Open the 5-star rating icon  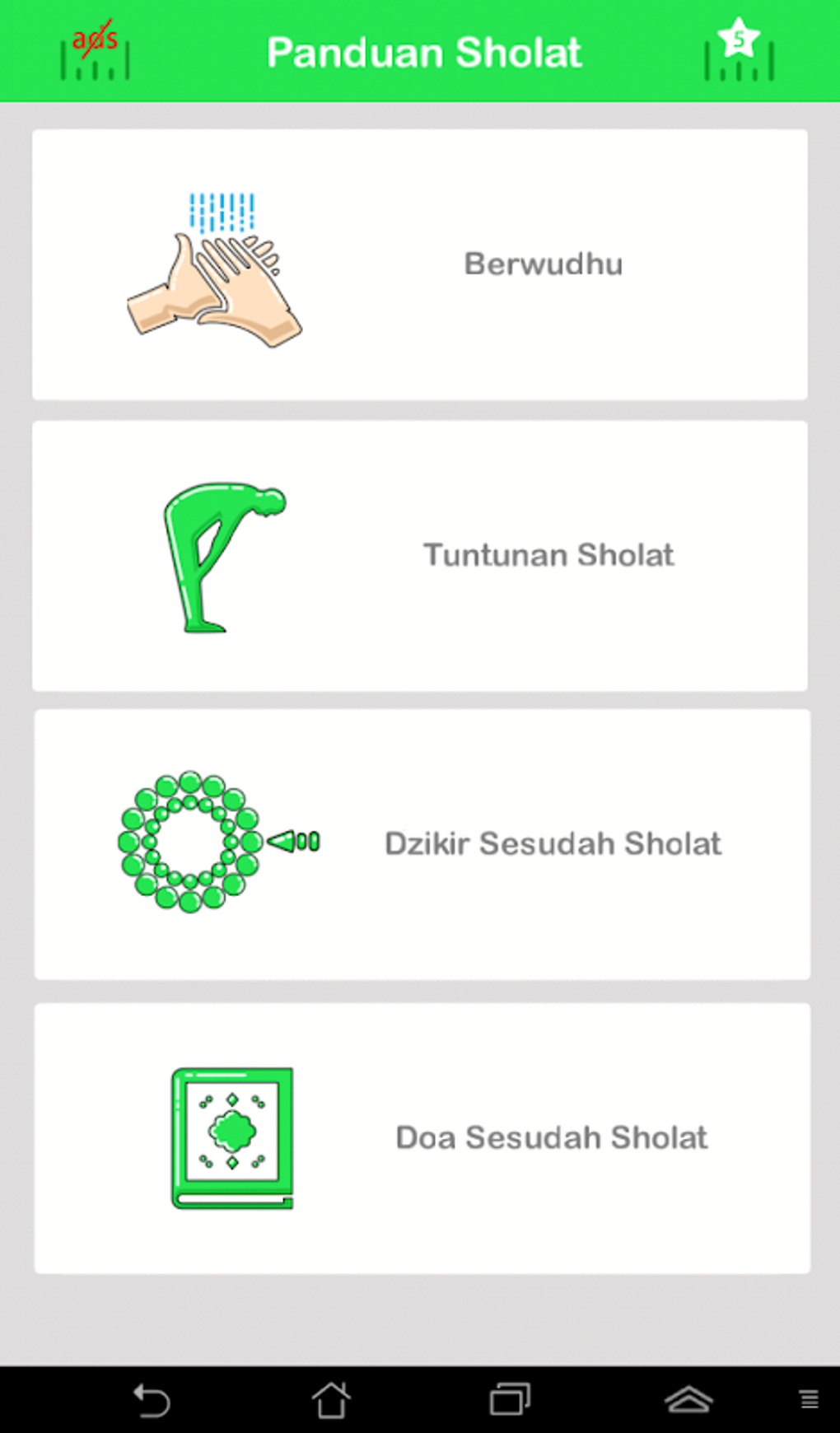click(739, 51)
